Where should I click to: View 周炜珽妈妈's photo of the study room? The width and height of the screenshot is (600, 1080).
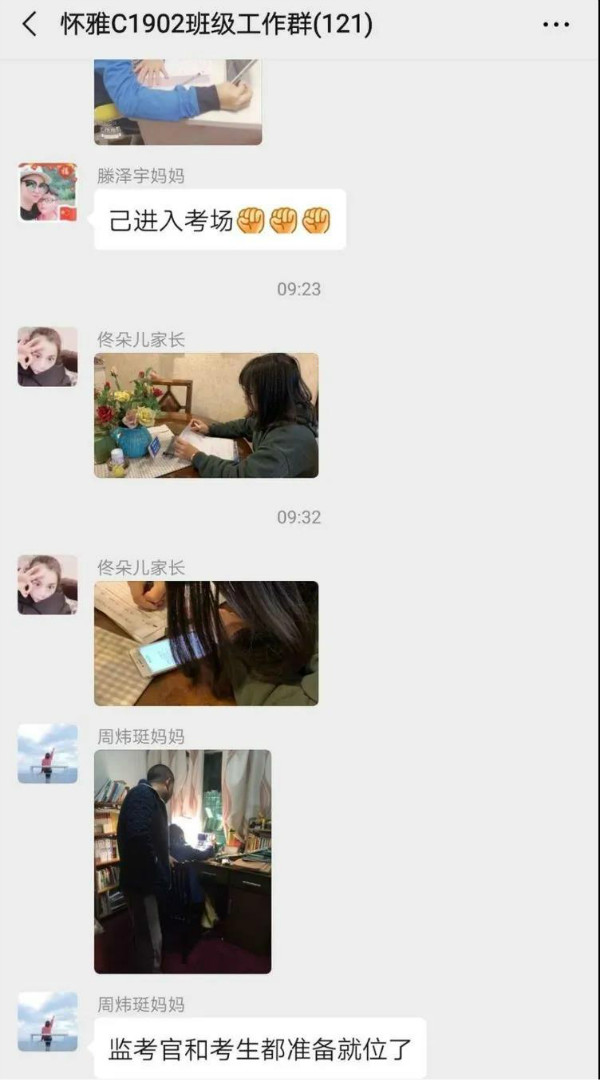[182, 861]
